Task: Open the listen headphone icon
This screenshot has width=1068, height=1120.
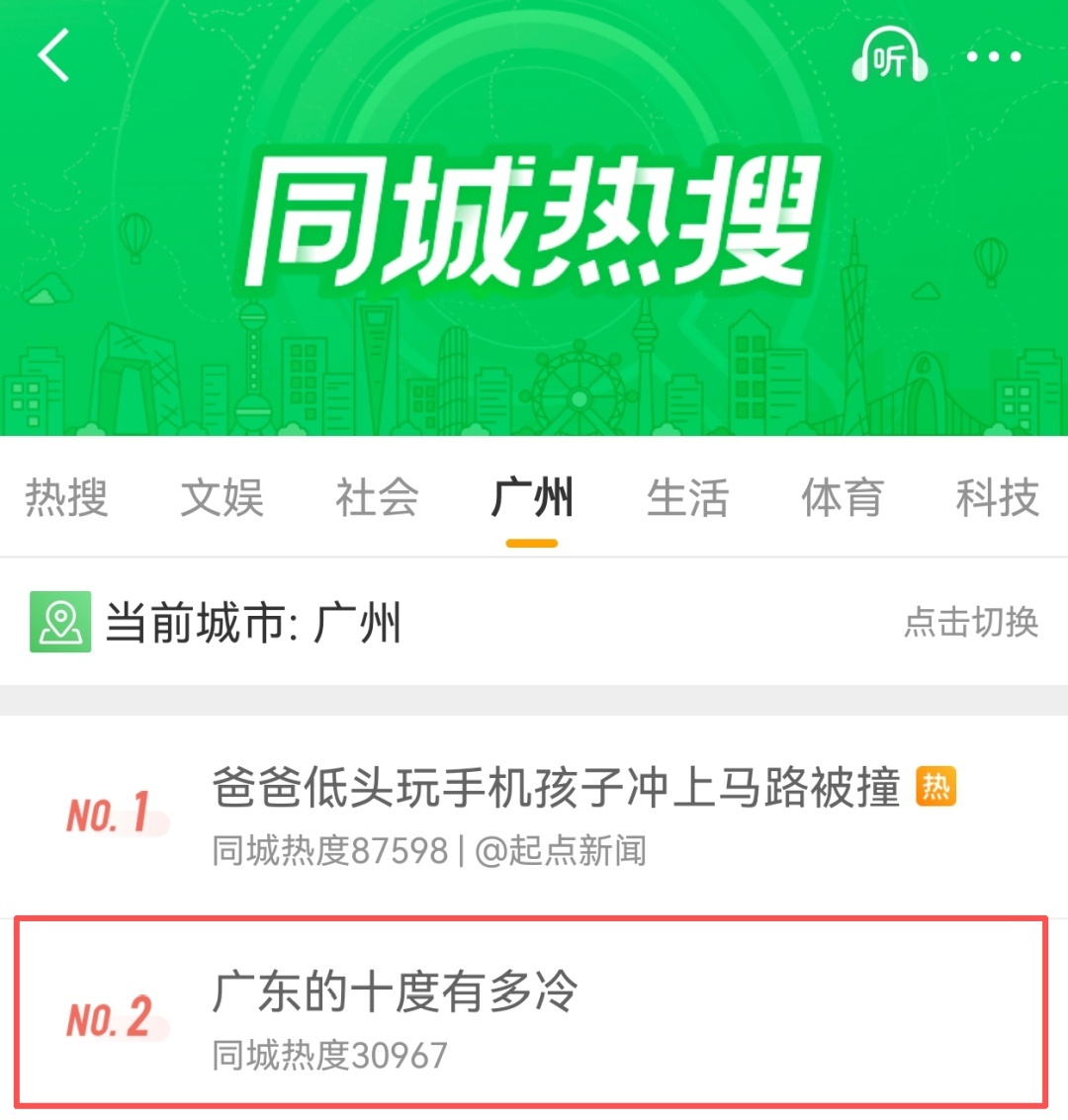Action: (x=889, y=56)
